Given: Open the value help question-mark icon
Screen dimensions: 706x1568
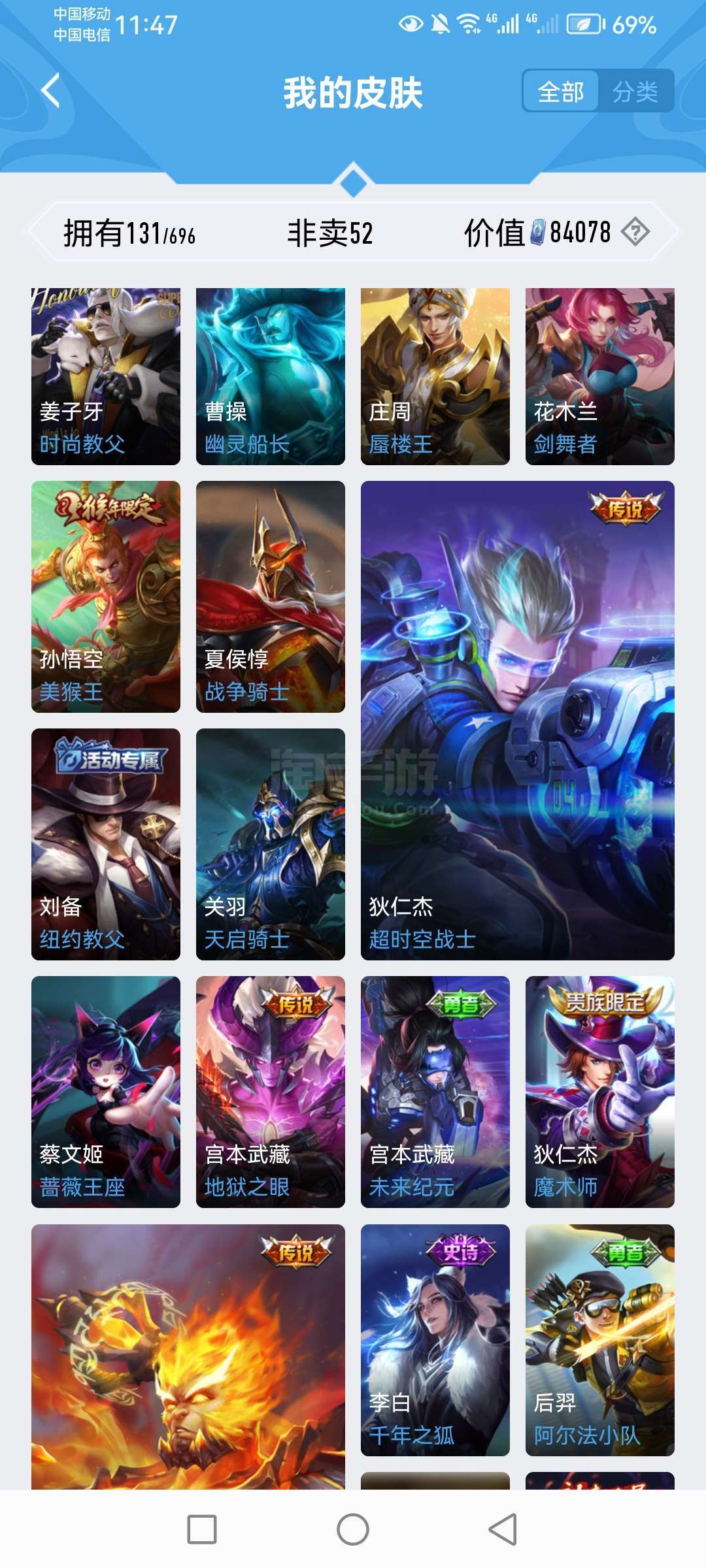Looking at the screenshot, I should [635, 232].
